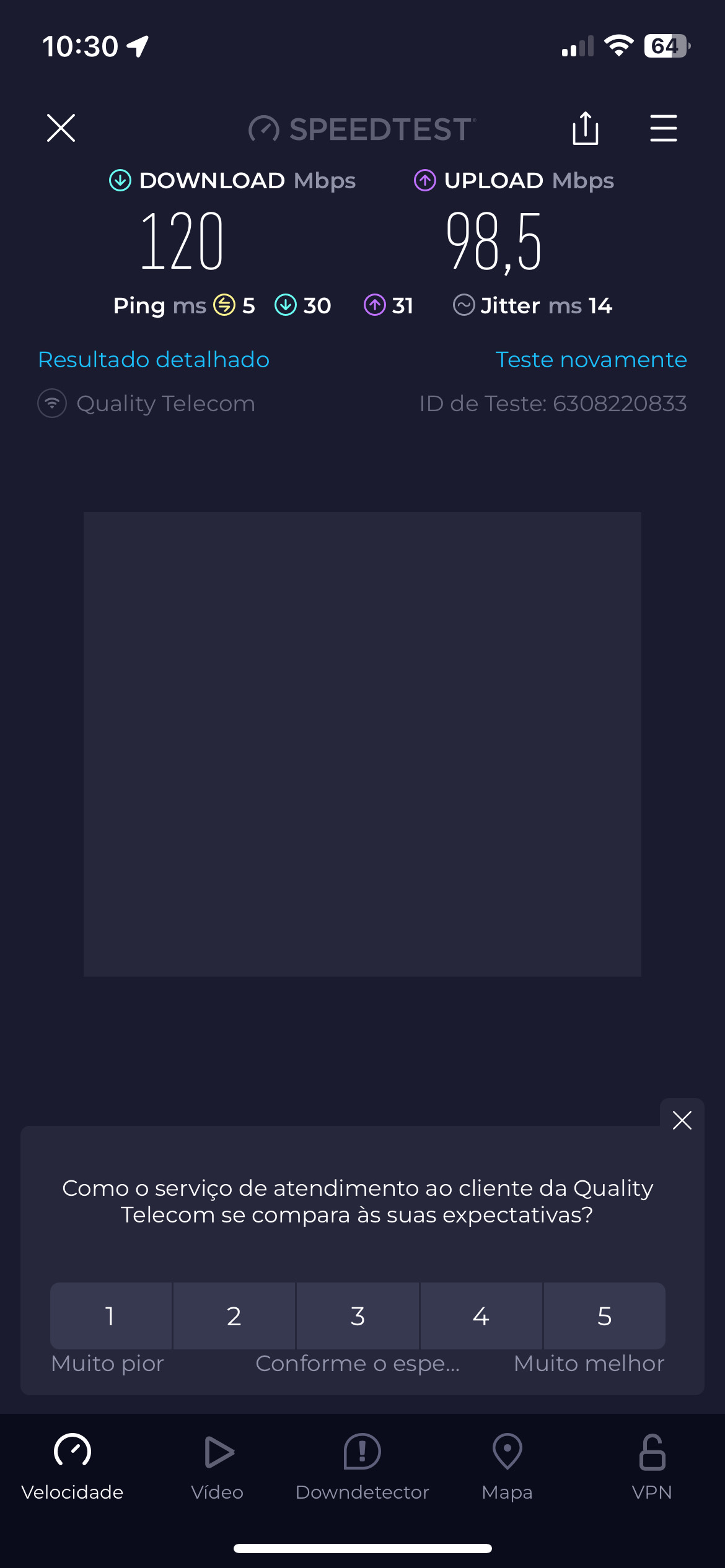This screenshot has width=725, height=1568.
Task: Tap Teste novamente to rerun
Action: 591,360
